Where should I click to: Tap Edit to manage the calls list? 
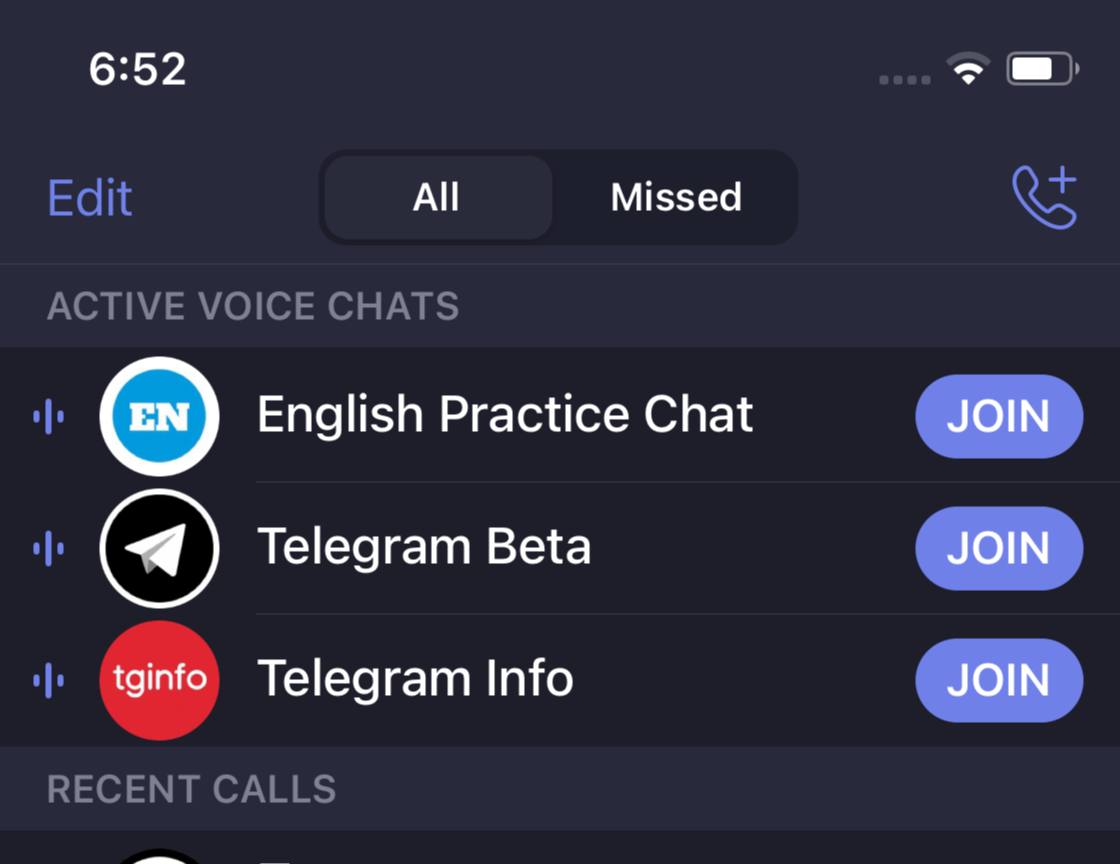[x=90, y=198]
